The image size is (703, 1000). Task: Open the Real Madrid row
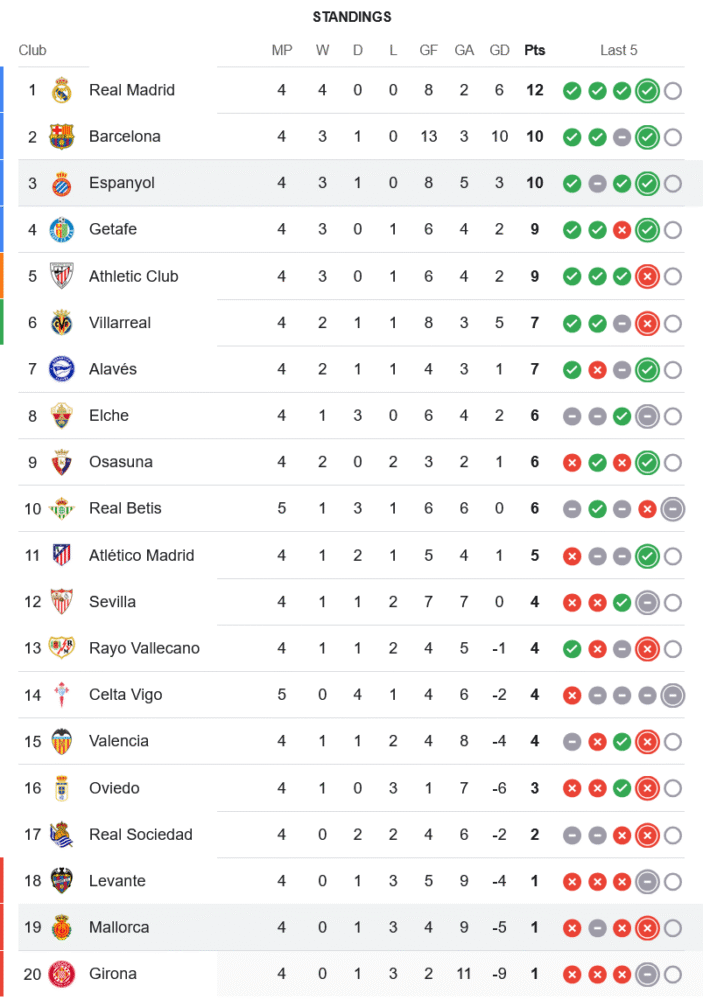[132, 90]
